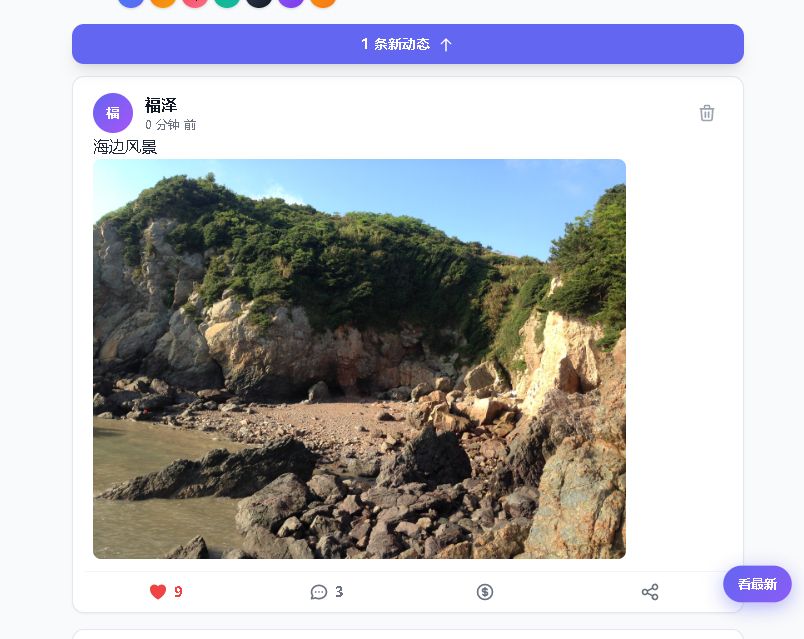The width and height of the screenshot is (804, 639).
Task: Jump to latest with 看最新 button
Action: [757, 584]
